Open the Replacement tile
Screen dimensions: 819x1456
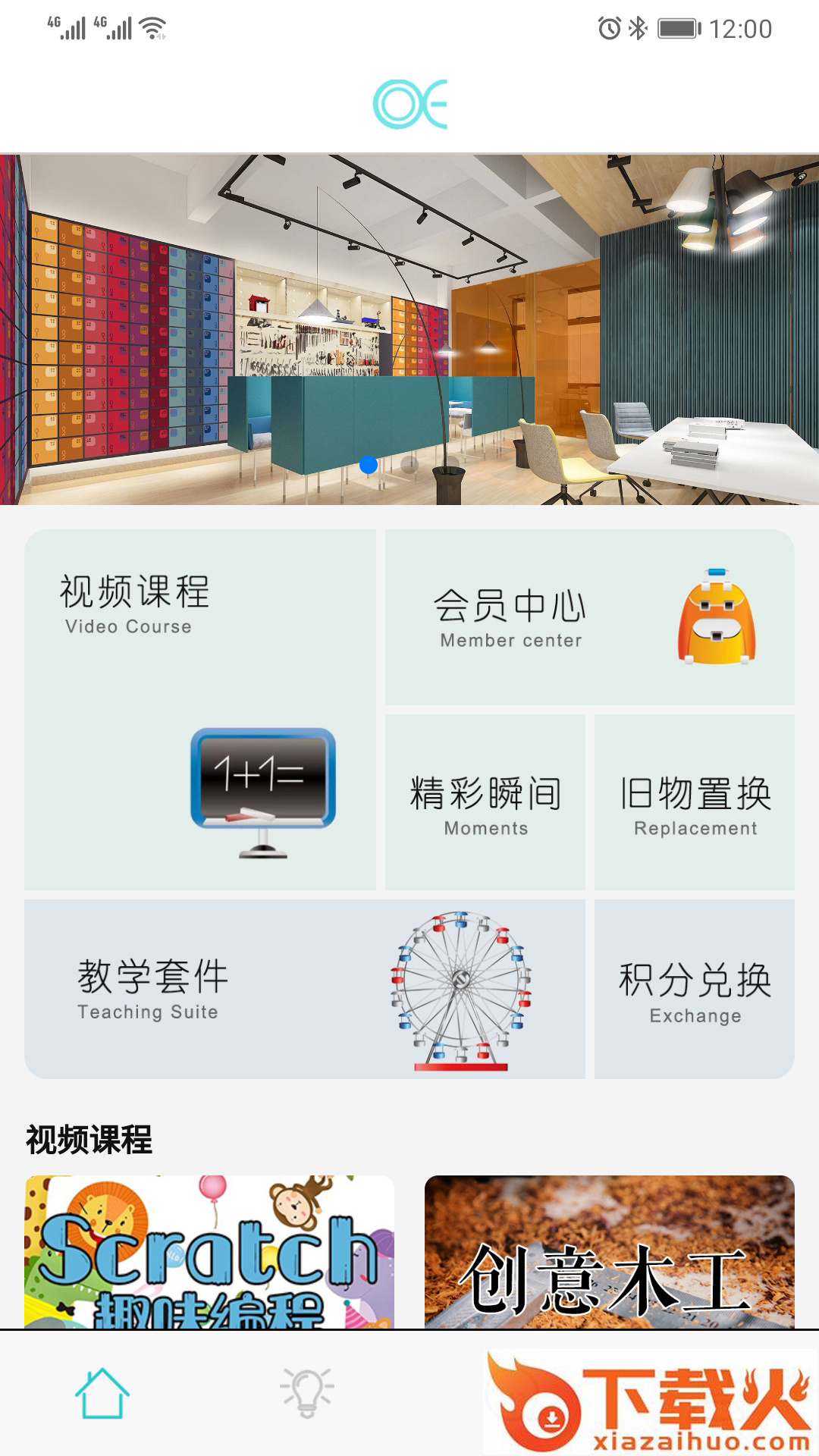coord(695,802)
